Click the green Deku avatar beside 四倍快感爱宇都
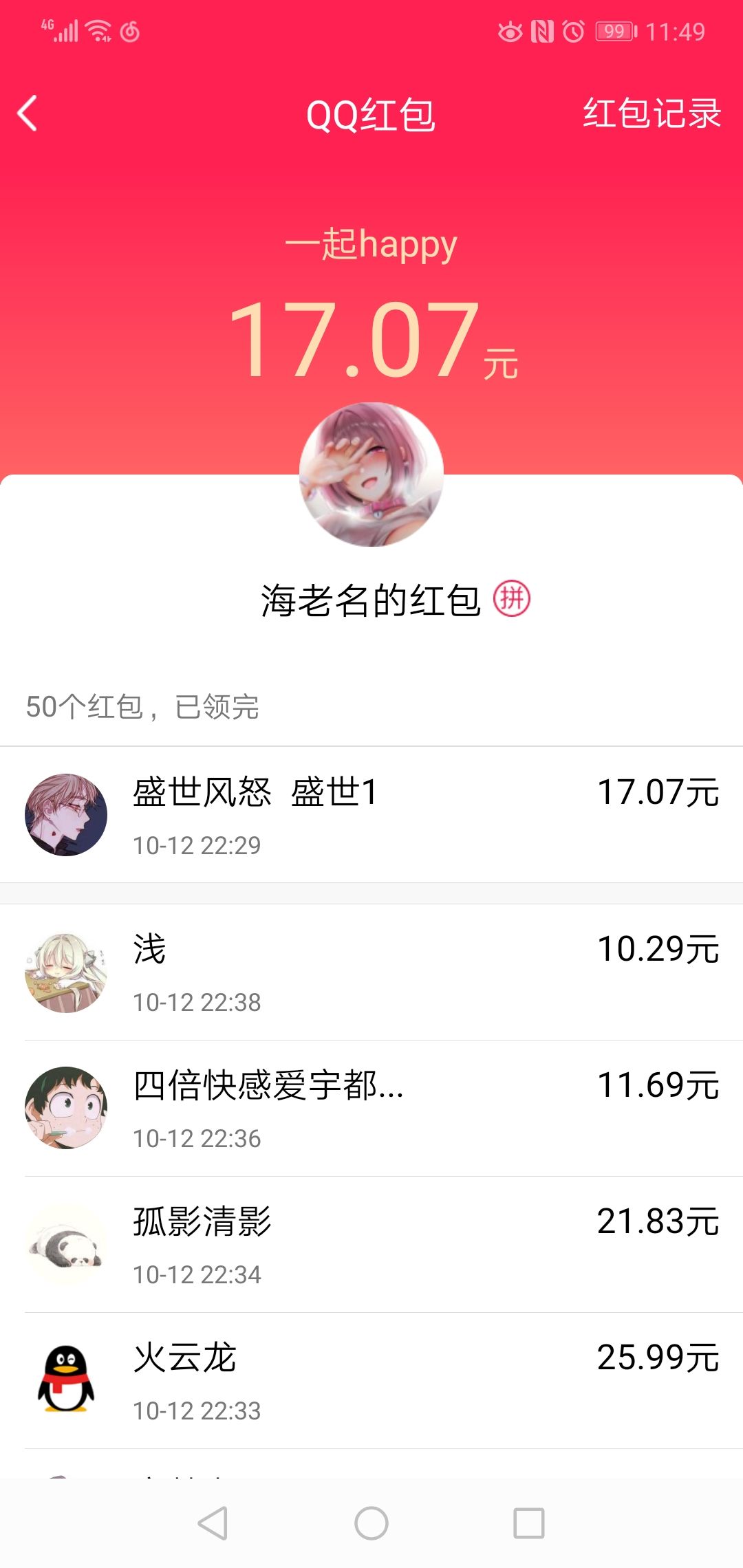 pos(67,1106)
